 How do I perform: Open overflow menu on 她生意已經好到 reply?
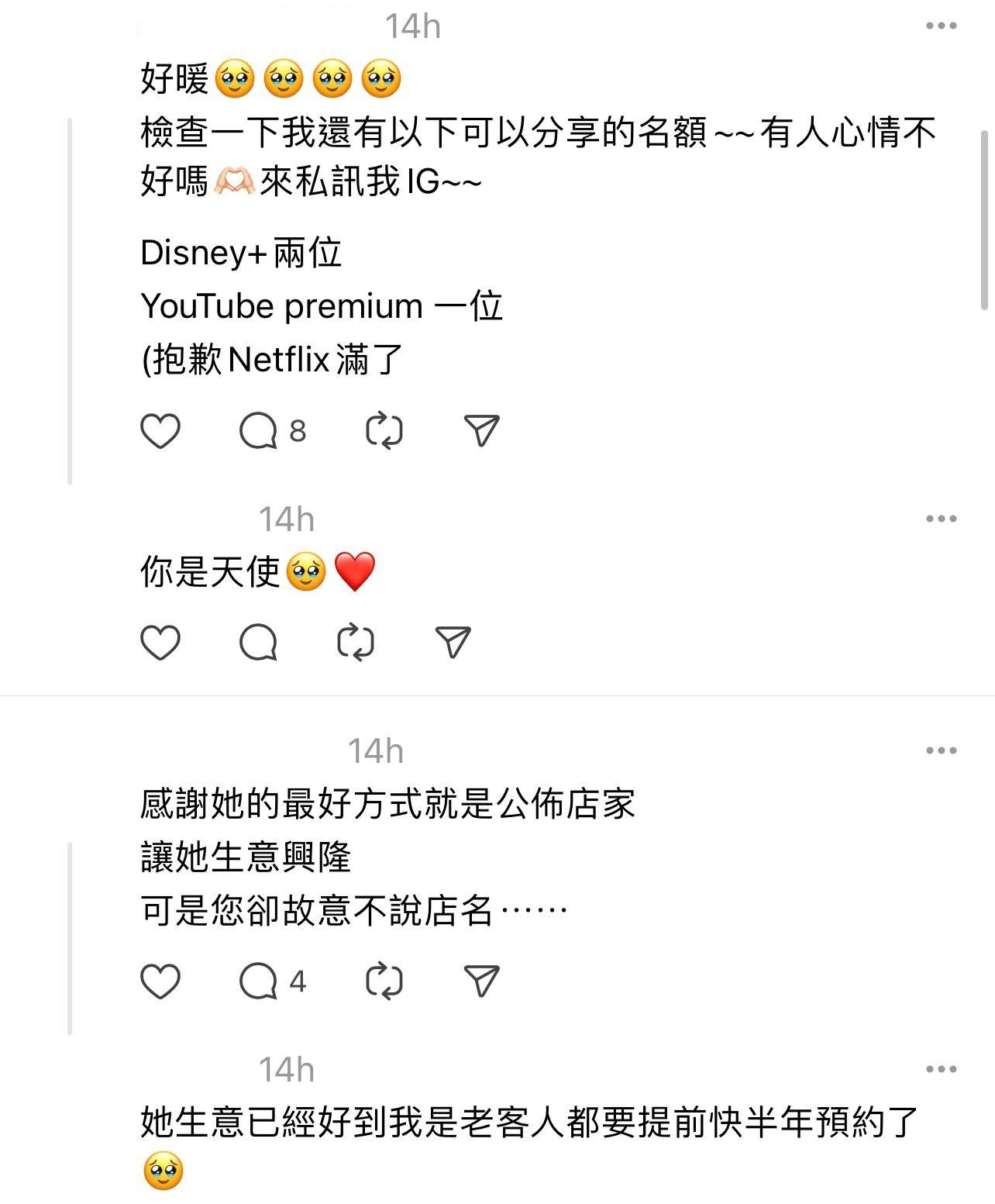[941, 1069]
